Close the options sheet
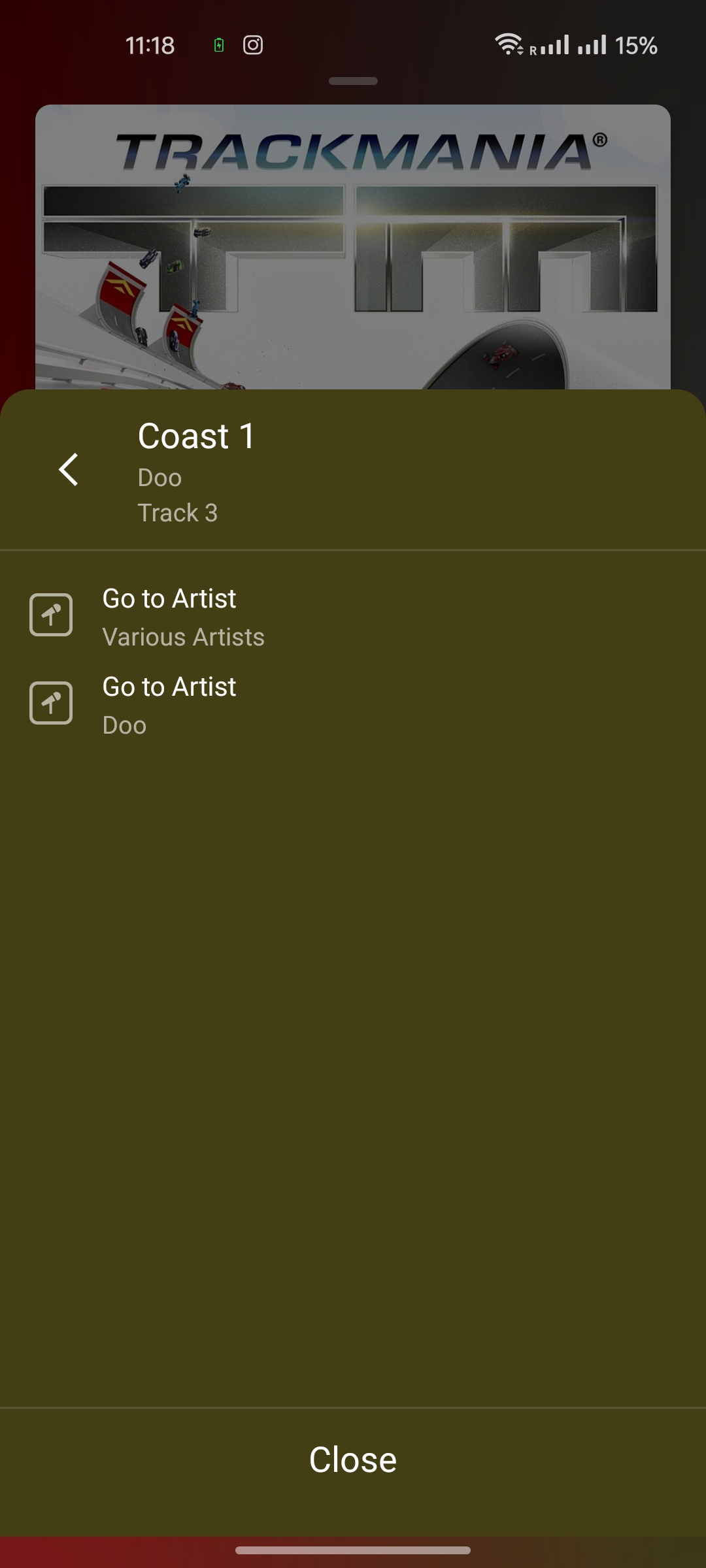Screen dimensions: 706x1568 [353, 1460]
